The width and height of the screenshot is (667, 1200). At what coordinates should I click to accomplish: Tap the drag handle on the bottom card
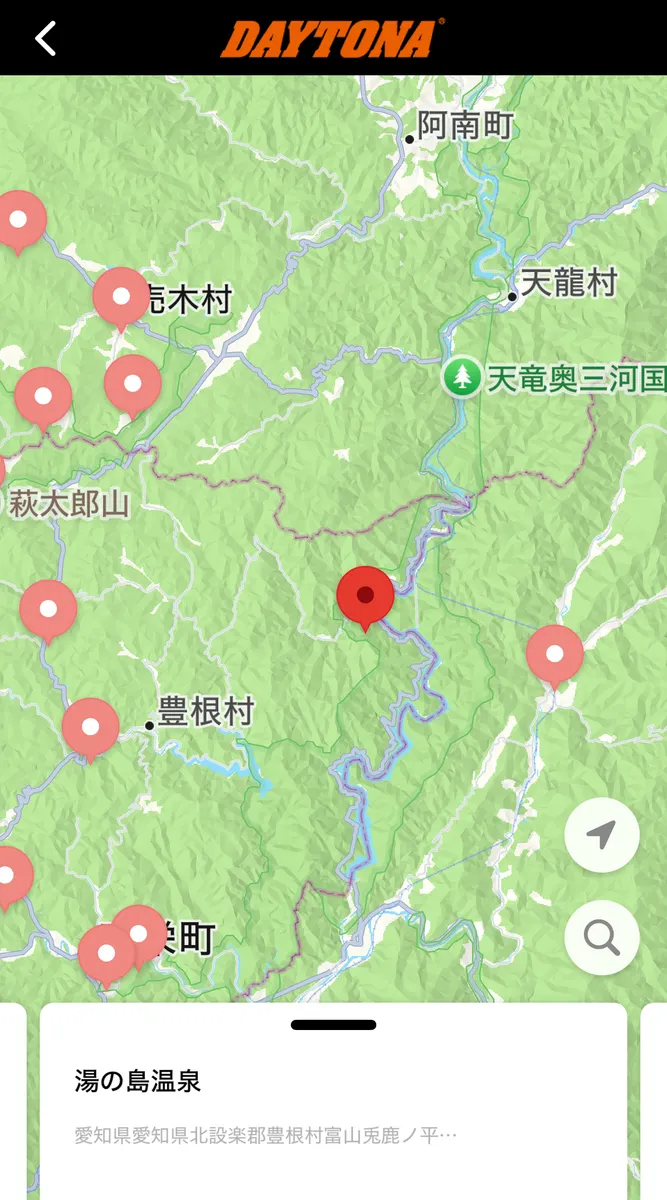333,1025
